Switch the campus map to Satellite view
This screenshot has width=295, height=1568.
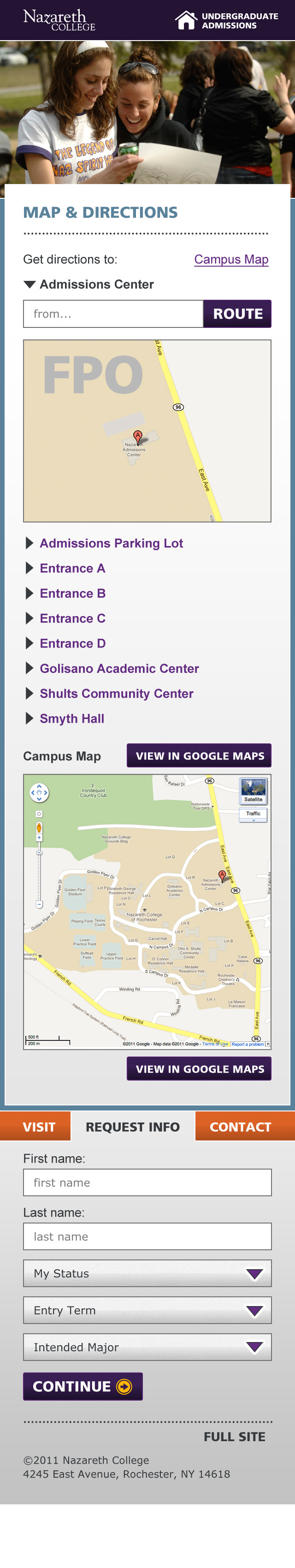[253, 791]
